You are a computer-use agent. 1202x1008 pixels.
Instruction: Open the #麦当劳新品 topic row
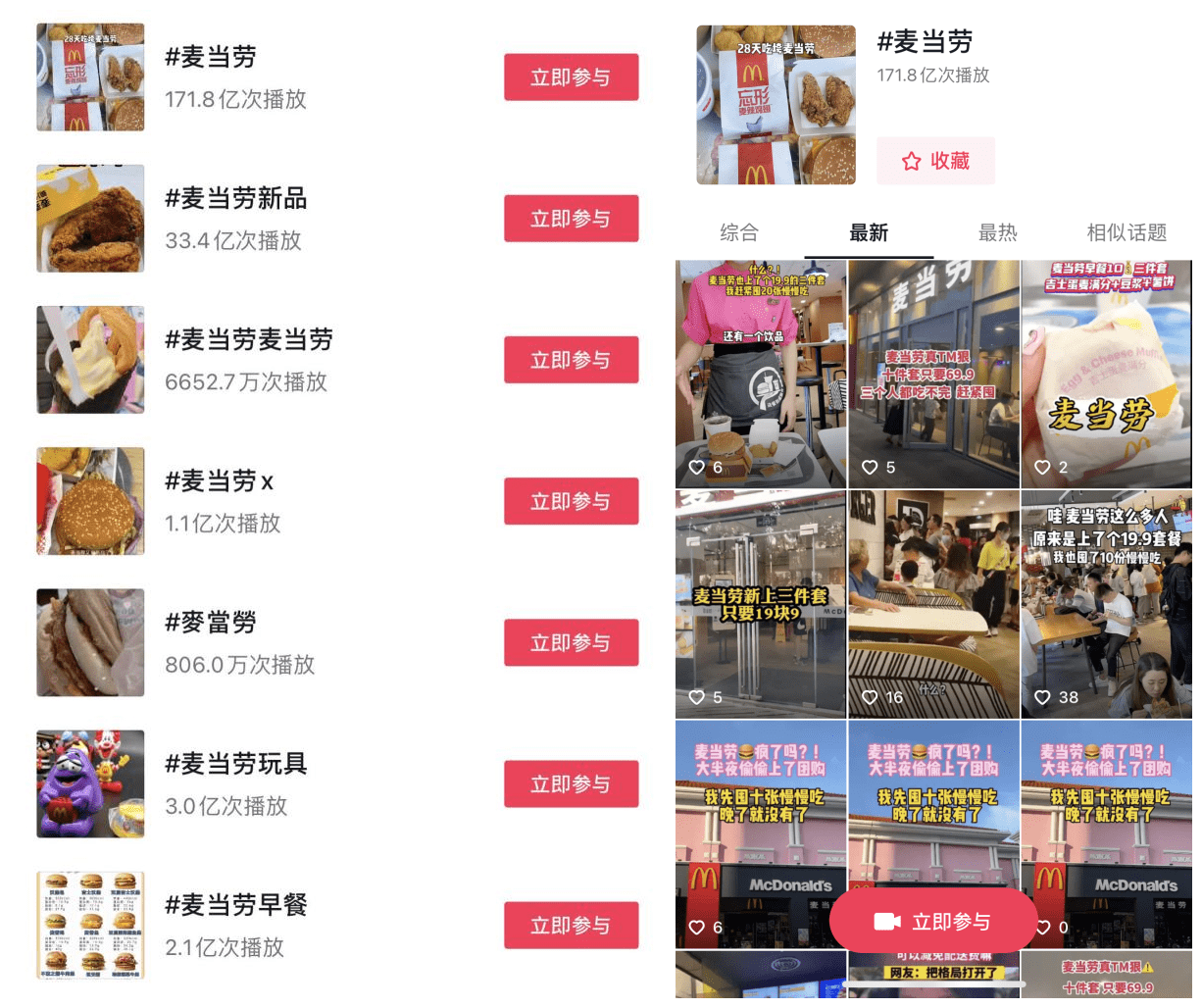coord(235,218)
